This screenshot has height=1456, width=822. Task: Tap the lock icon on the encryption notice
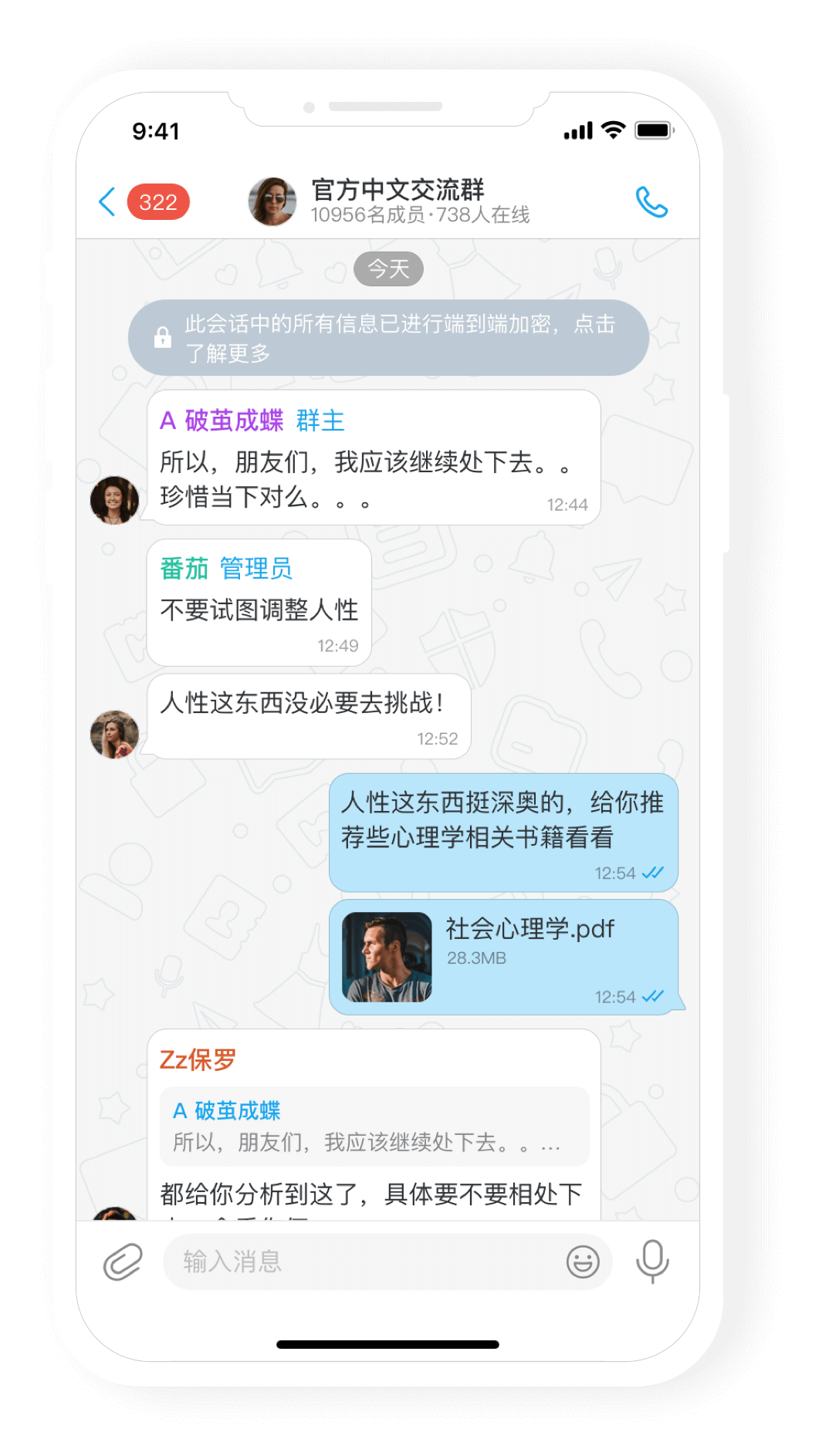coord(163,337)
